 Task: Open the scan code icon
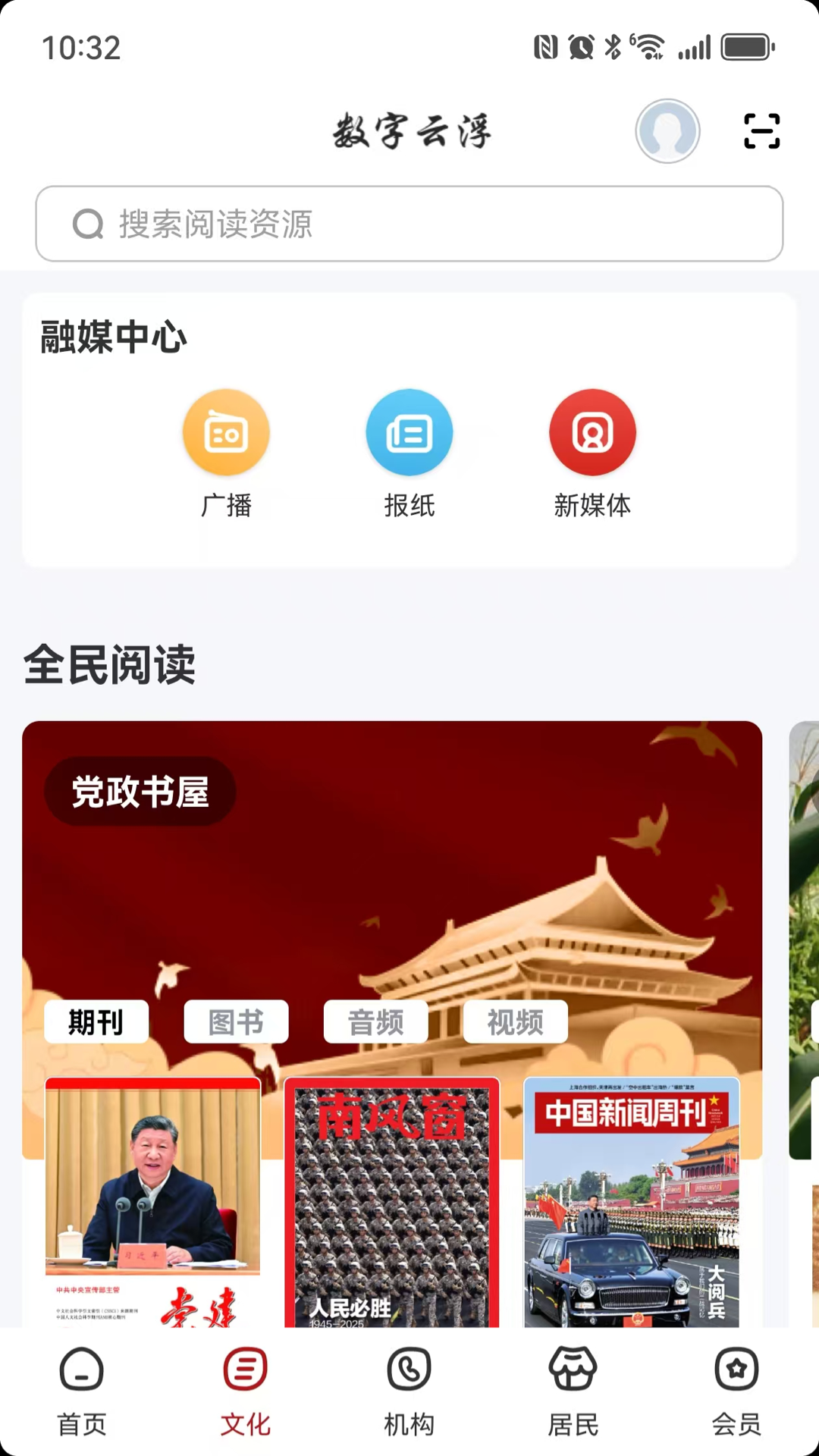tap(761, 131)
